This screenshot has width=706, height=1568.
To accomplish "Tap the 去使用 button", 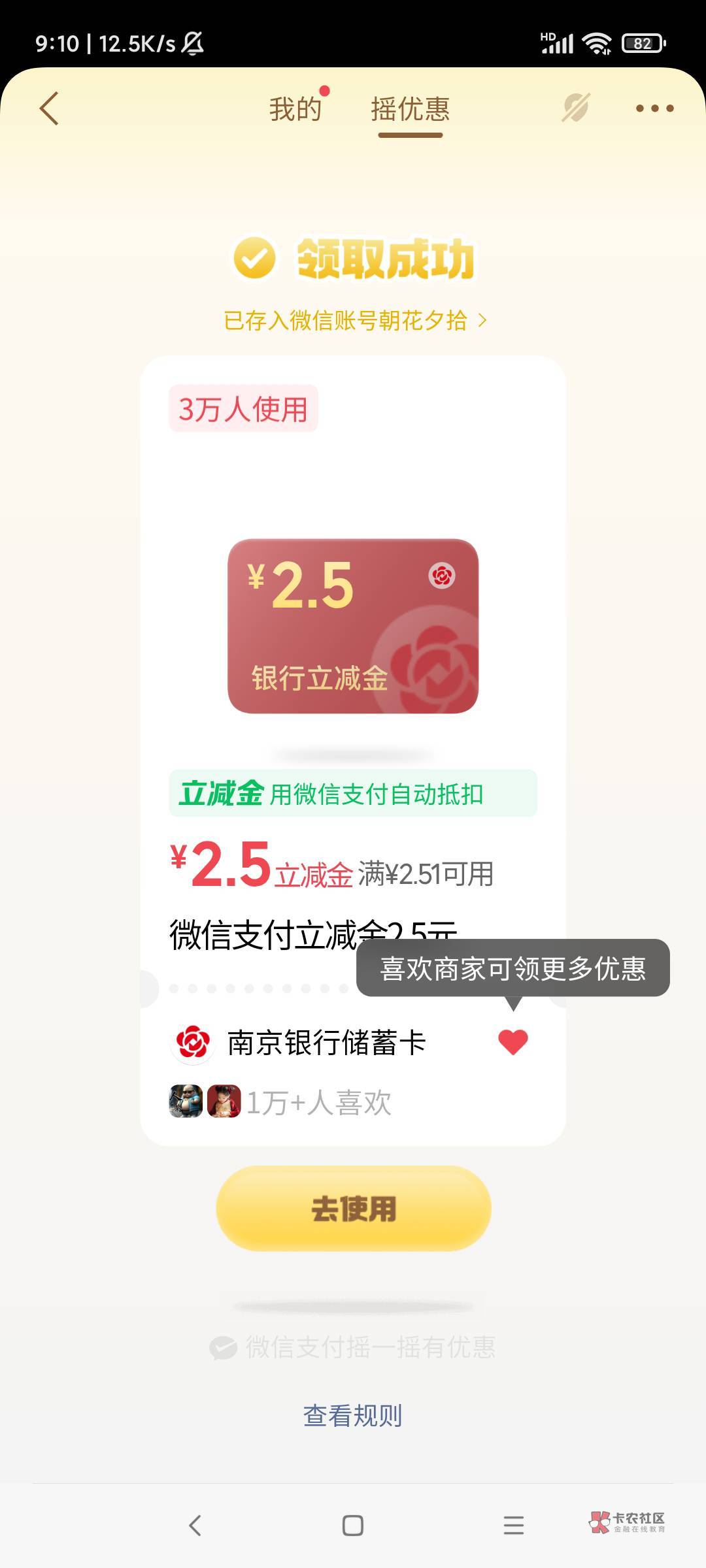I will [x=354, y=1209].
